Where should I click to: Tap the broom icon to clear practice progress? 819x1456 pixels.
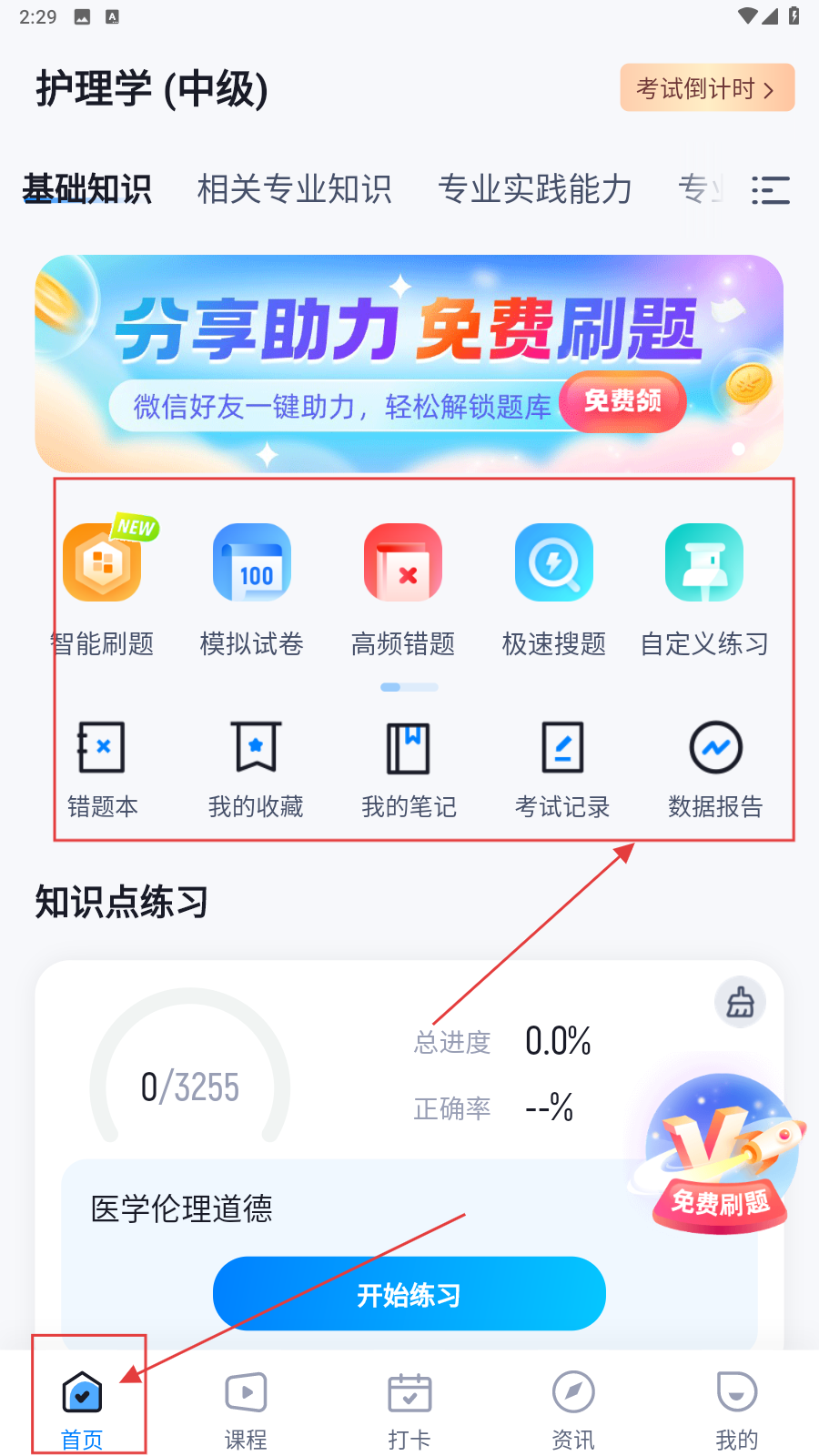pyautogui.click(x=740, y=1003)
